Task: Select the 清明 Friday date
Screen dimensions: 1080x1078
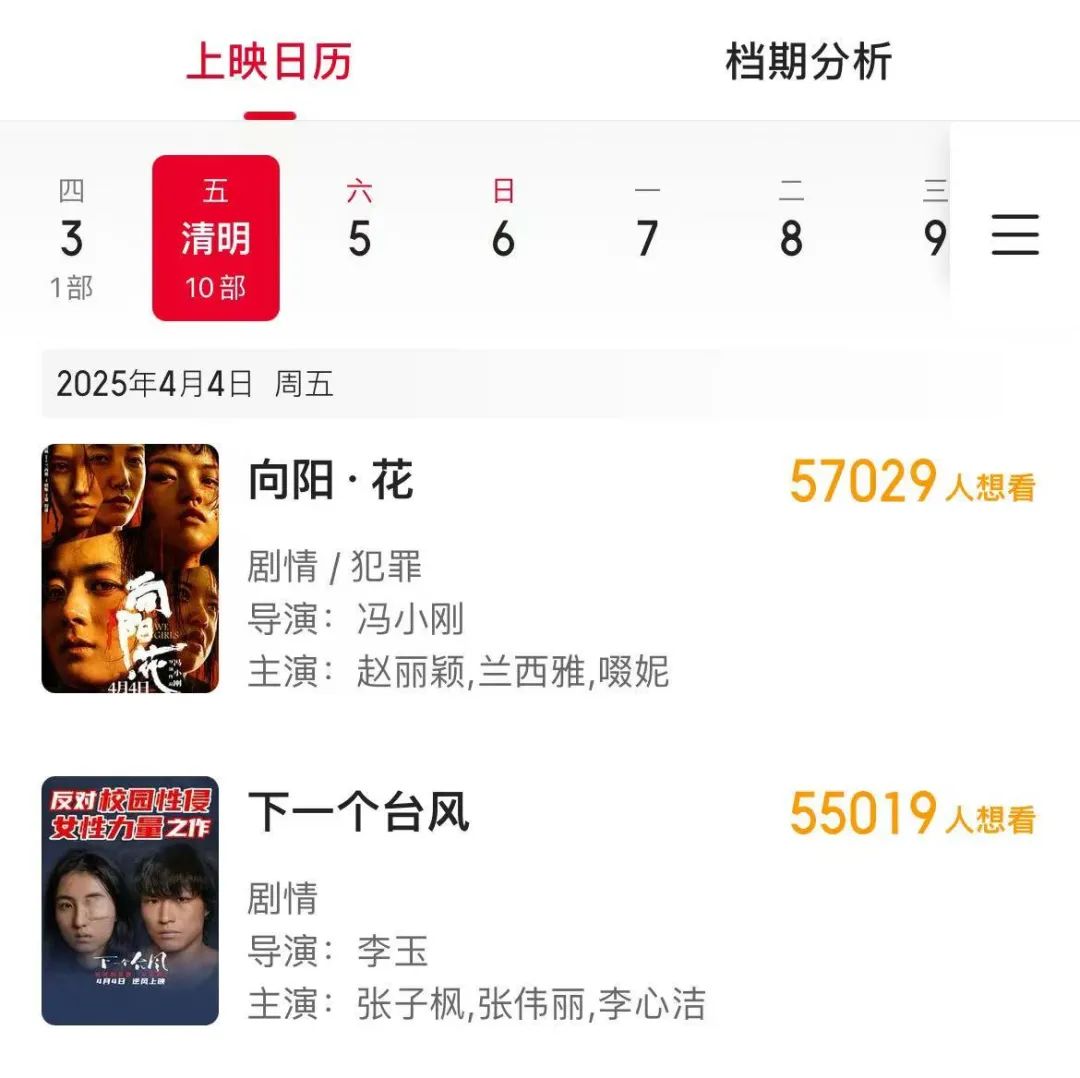Action: 216,239
